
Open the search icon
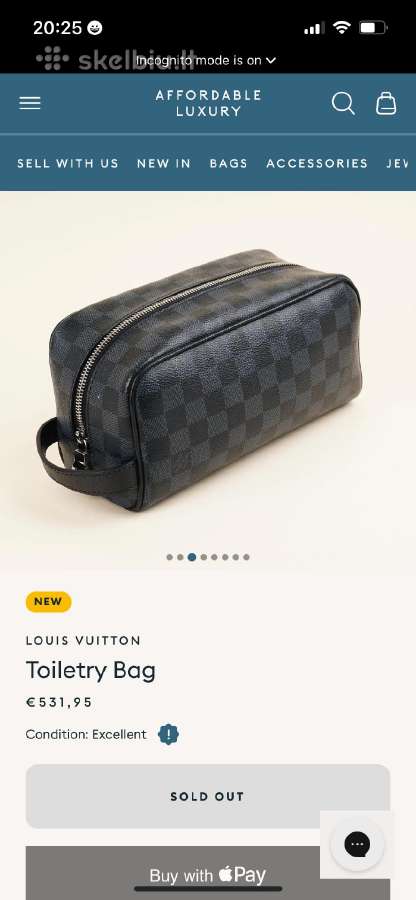pos(343,104)
